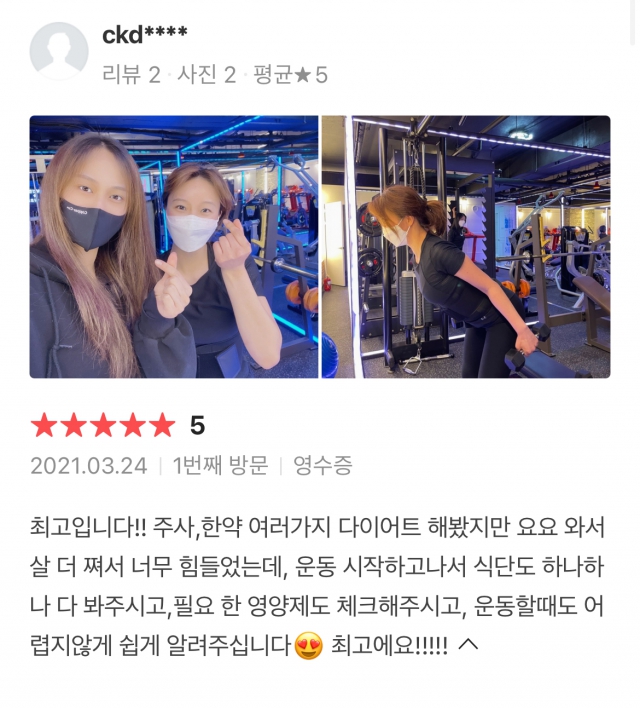Open the gym workout photo
This screenshot has height=708, width=640.
(466, 246)
